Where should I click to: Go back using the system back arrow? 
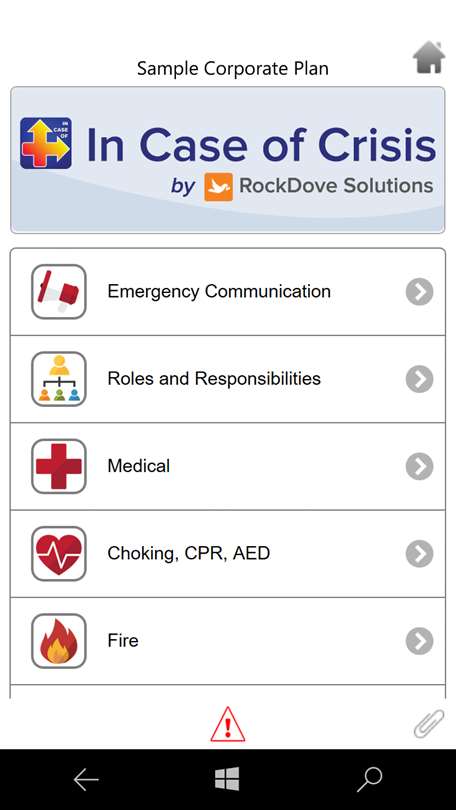[x=86, y=779]
